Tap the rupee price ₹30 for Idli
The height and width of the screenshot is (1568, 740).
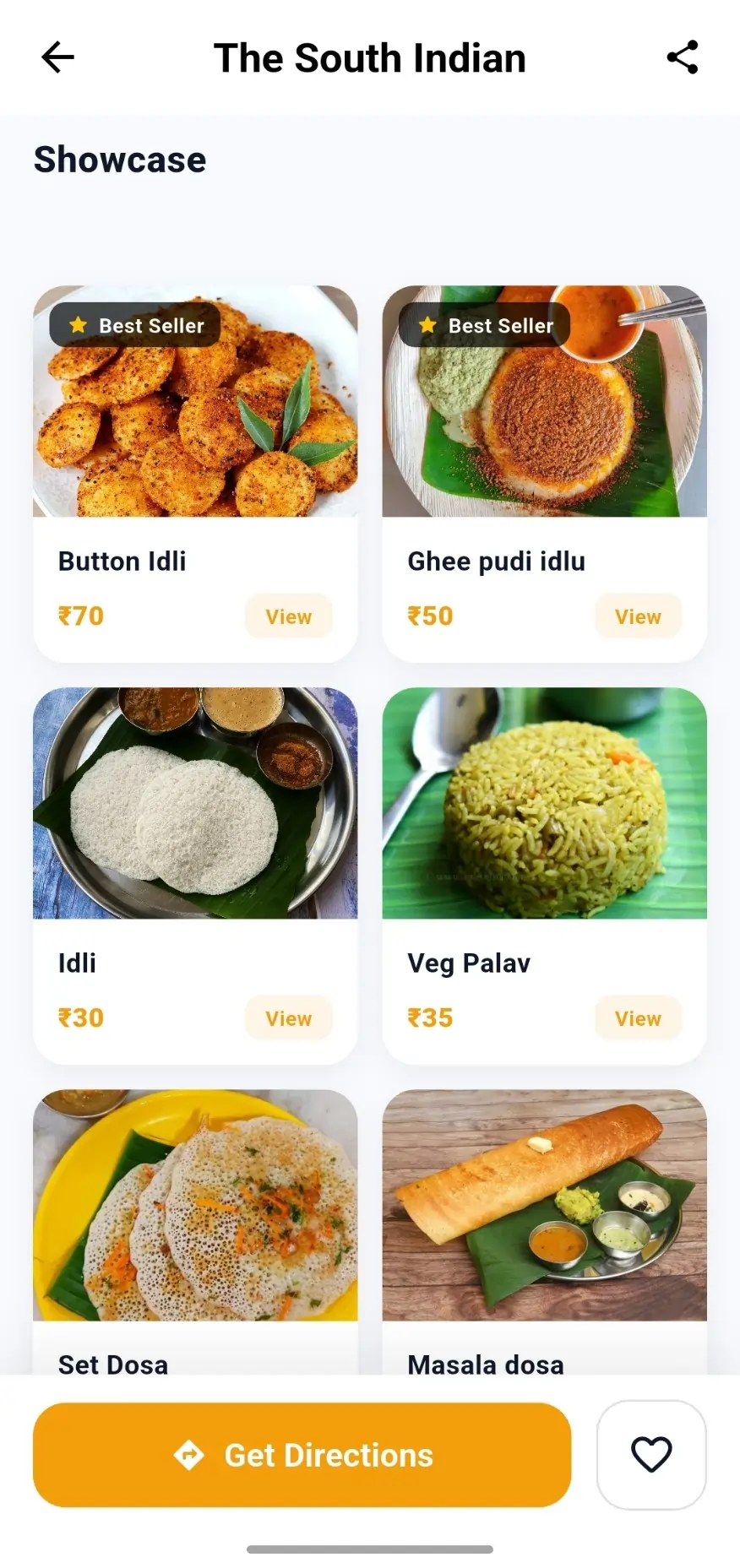click(x=80, y=1017)
